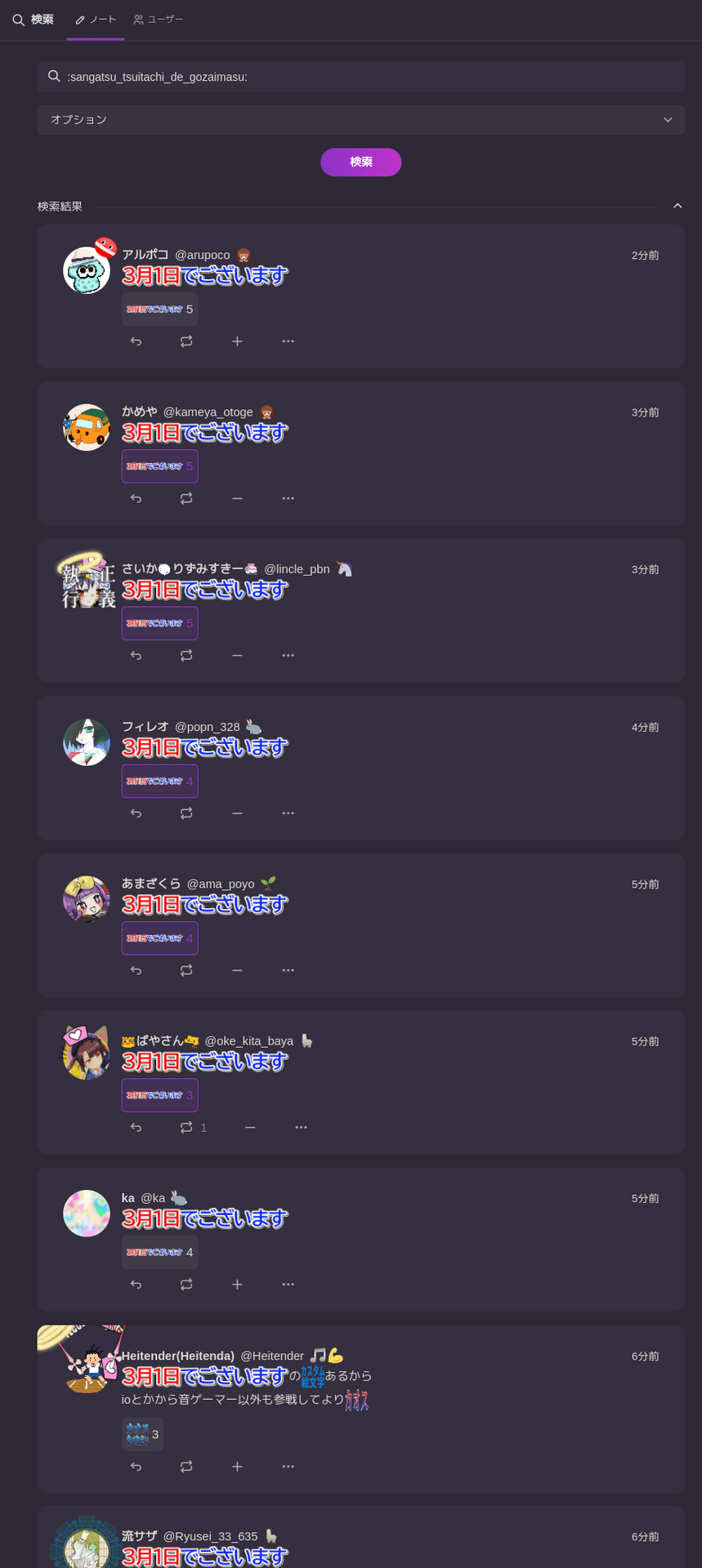702x1568 pixels.
Task: Collapse the 検索結果 section
Action: click(677, 207)
